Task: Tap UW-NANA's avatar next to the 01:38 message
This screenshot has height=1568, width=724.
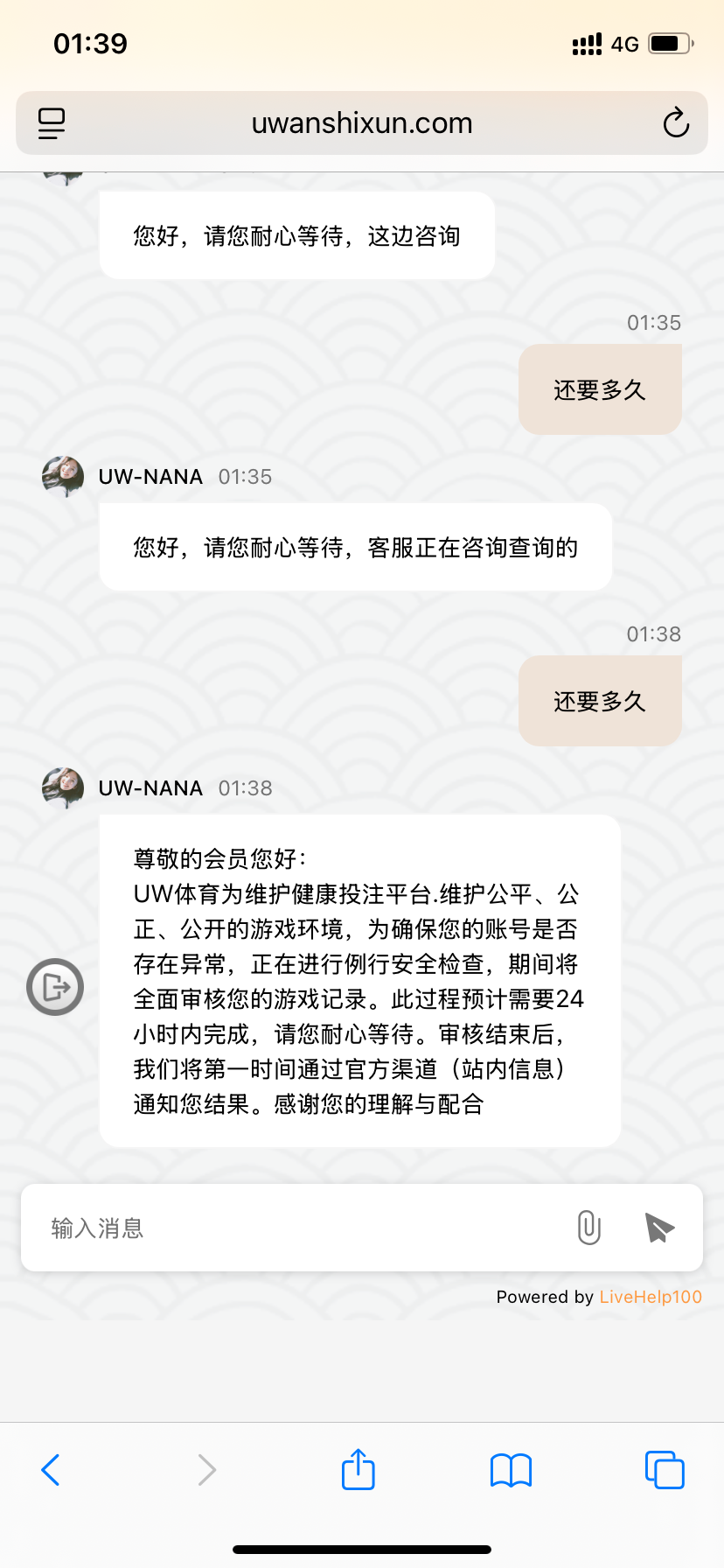Action: [x=61, y=788]
